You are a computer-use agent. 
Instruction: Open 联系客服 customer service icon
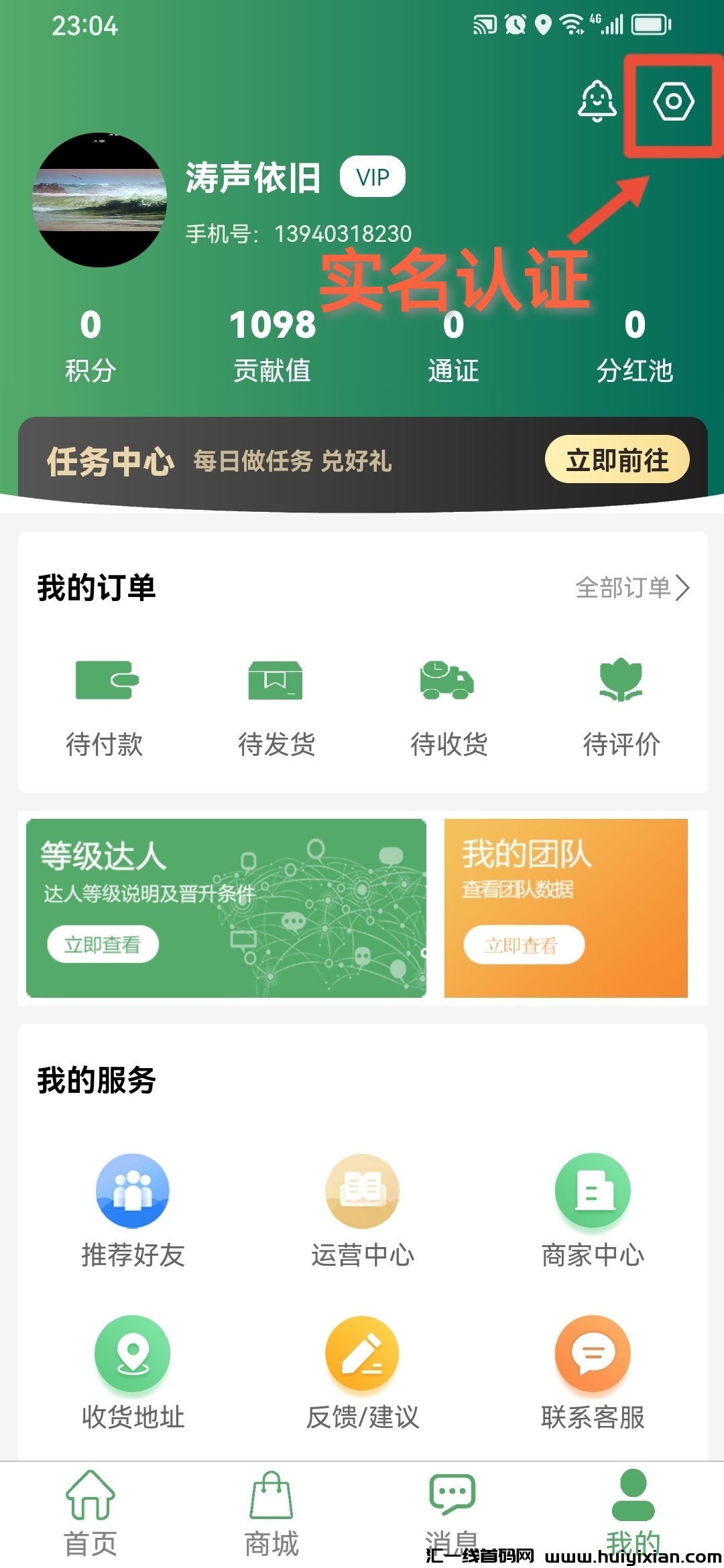click(593, 1354)
